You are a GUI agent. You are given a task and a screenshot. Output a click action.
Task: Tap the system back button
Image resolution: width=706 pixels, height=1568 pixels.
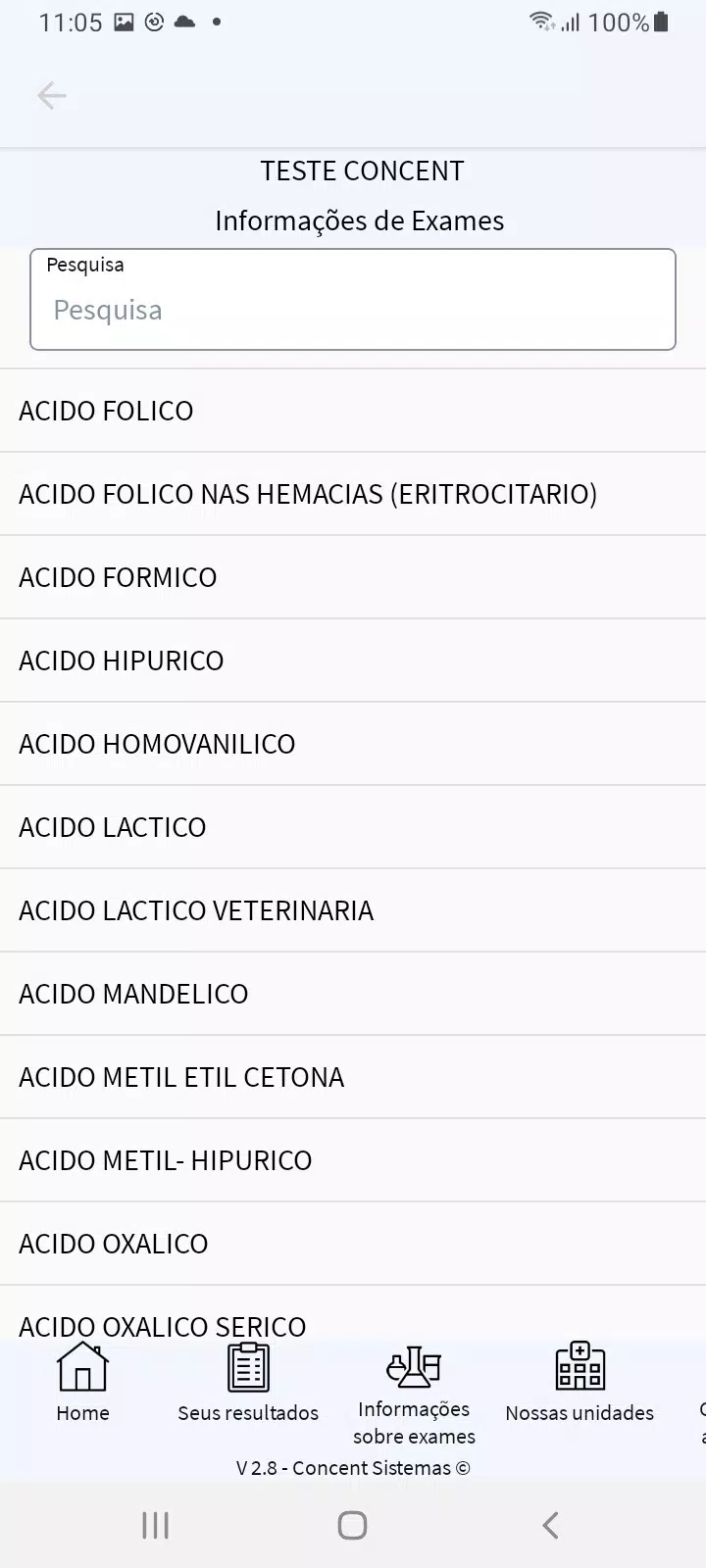point(550,1525)
